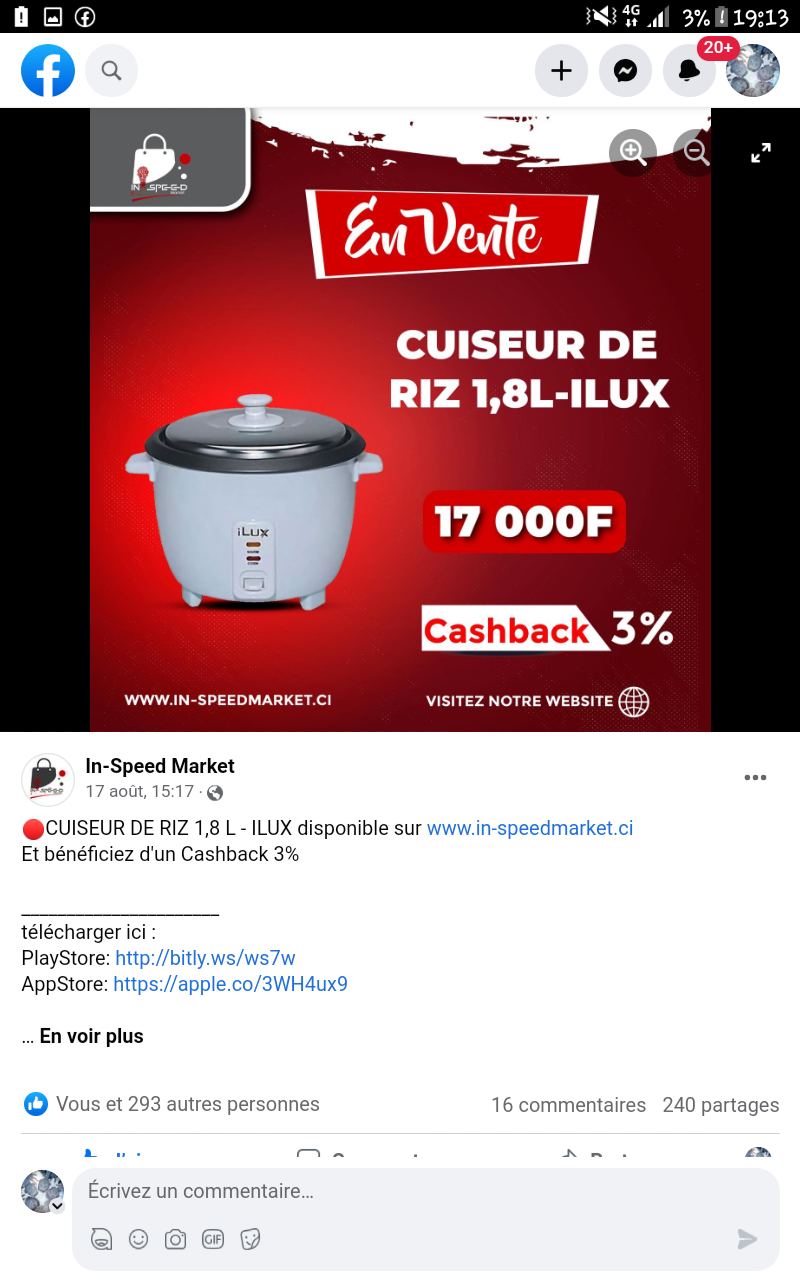Open the Facebook home logo
Viewport: 800px width, 1280px height.
[x=48, y=71]
